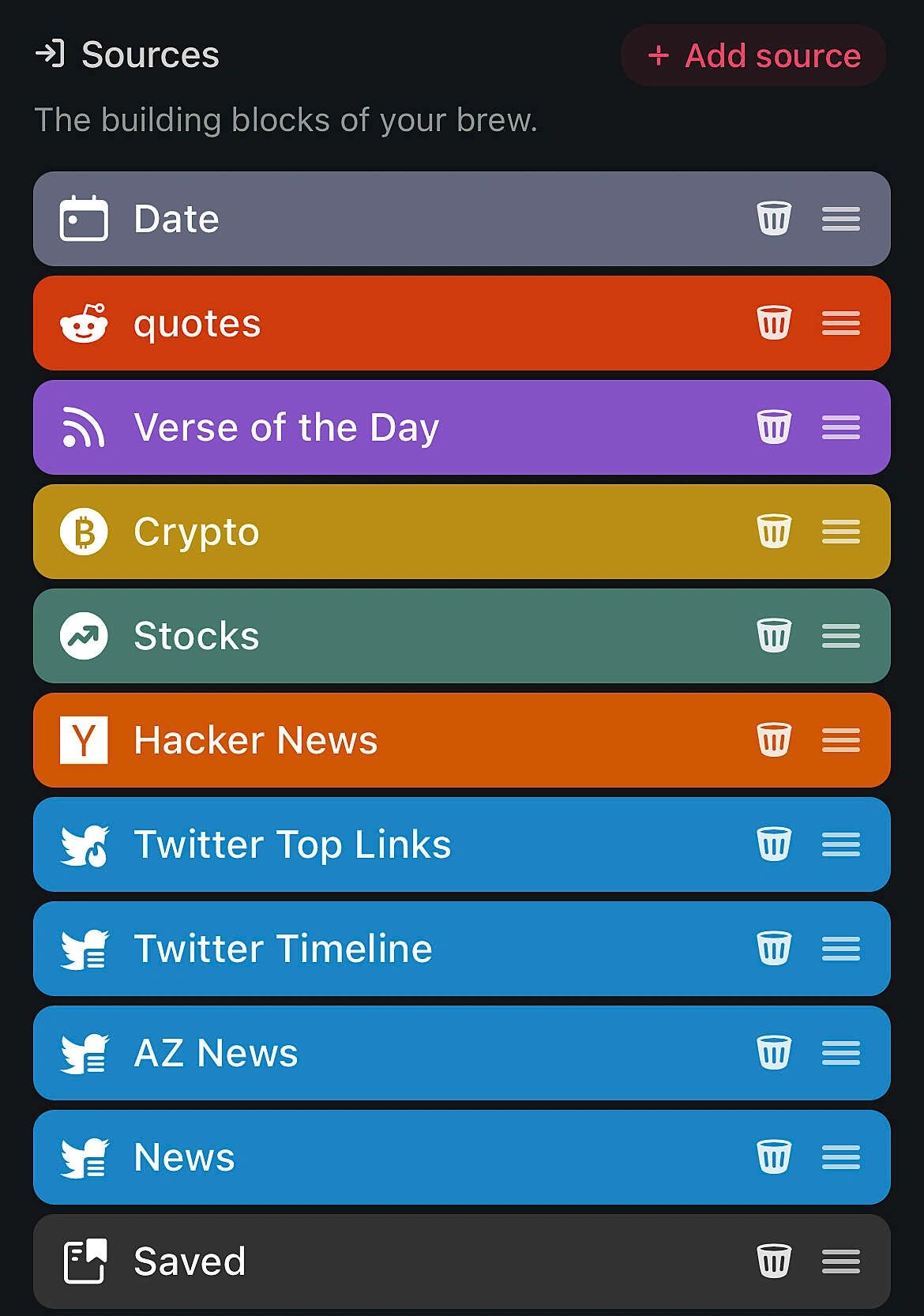Delete the Verse of the Day source
The height and width of the screenshot is (1316, 924).
(x=774, y=427)
